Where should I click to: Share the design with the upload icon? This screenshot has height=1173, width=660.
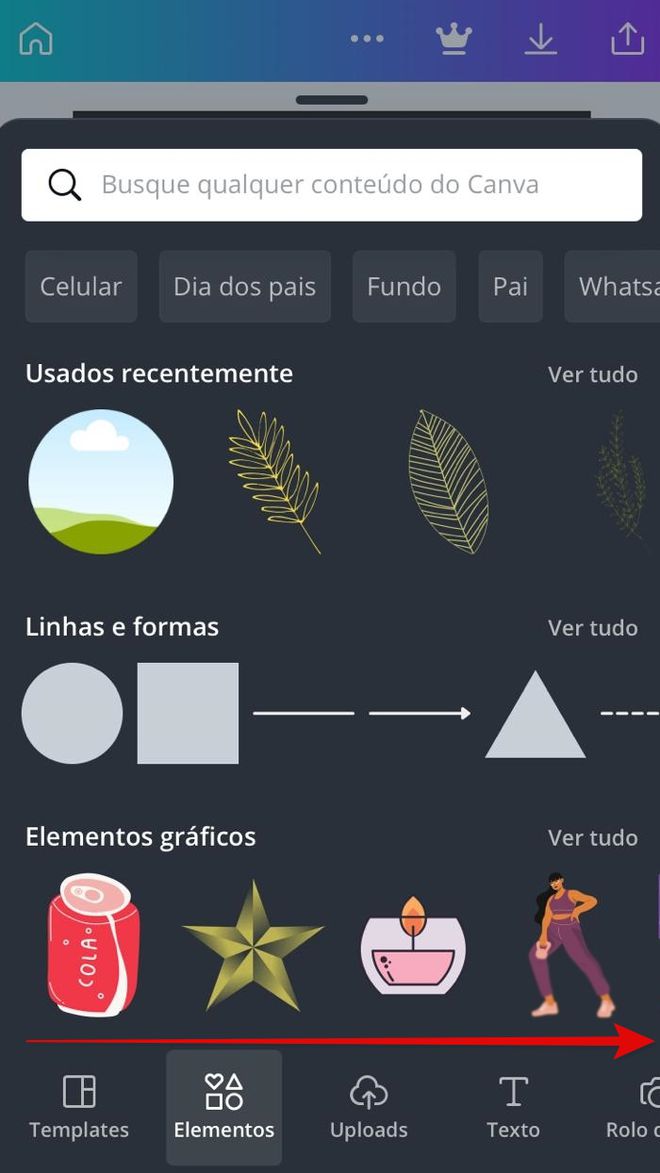coord(627,39)
